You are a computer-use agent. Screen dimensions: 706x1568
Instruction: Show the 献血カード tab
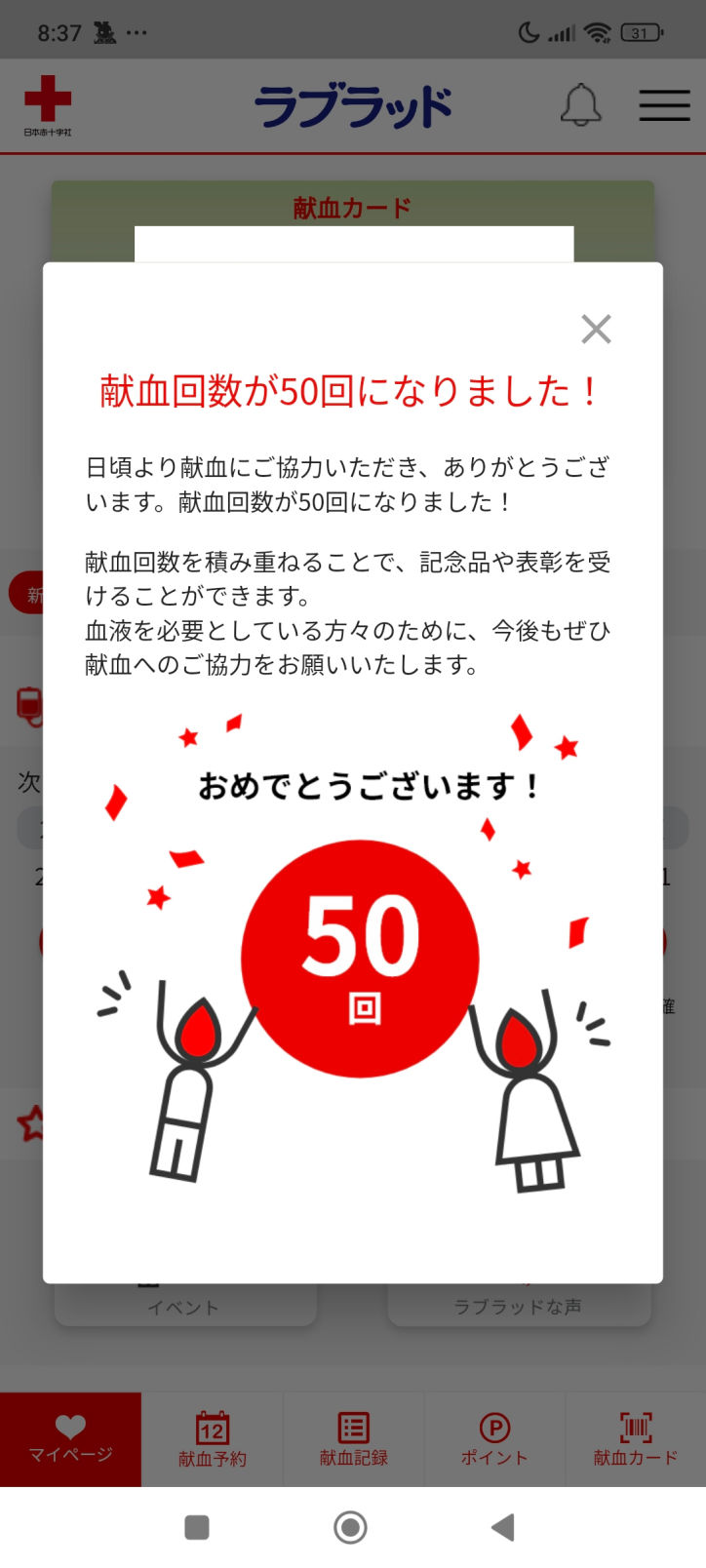(636, 1439)
